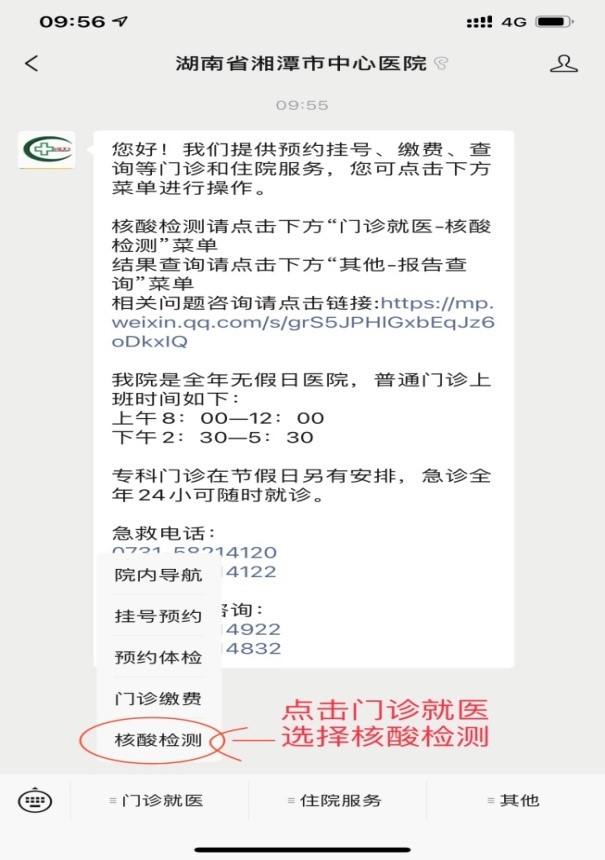605x860 pixels.
Task: Open the 门诊就医 bottom menu
Action: tap(158, 800)
